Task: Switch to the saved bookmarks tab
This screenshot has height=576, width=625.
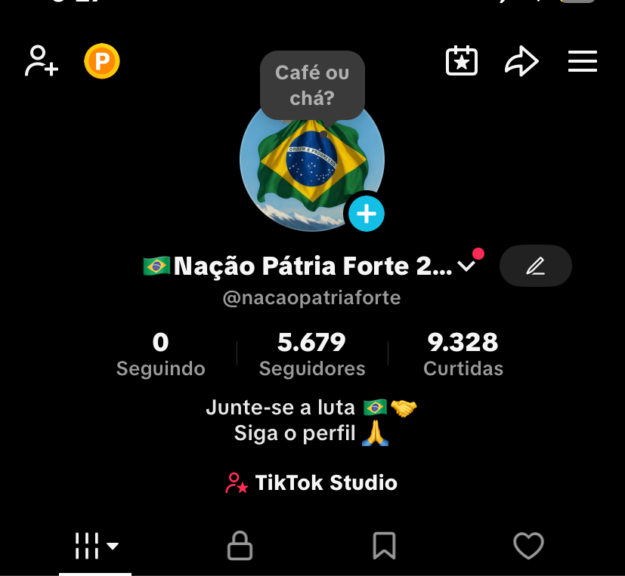Action: [x=384, y=545]
